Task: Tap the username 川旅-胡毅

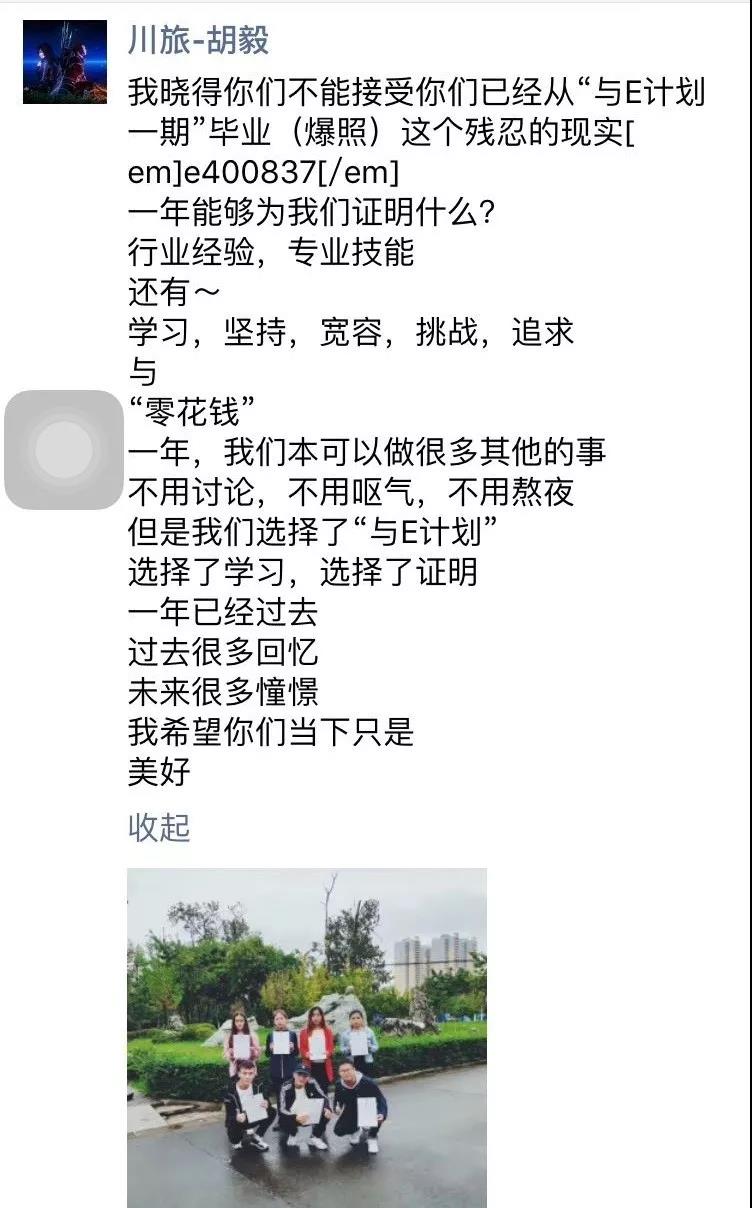Action: 198,41
